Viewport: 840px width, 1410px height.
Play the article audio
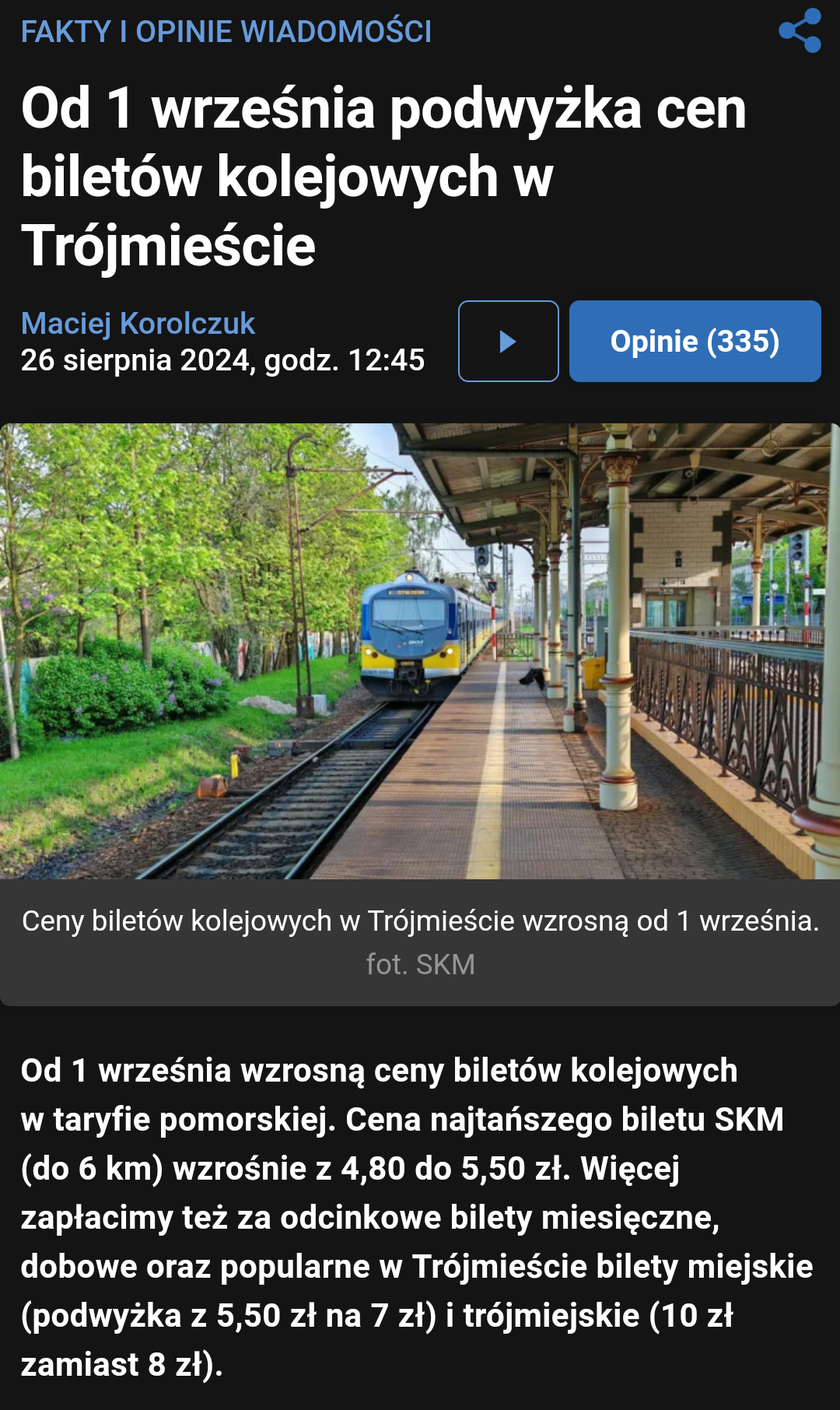508,342
